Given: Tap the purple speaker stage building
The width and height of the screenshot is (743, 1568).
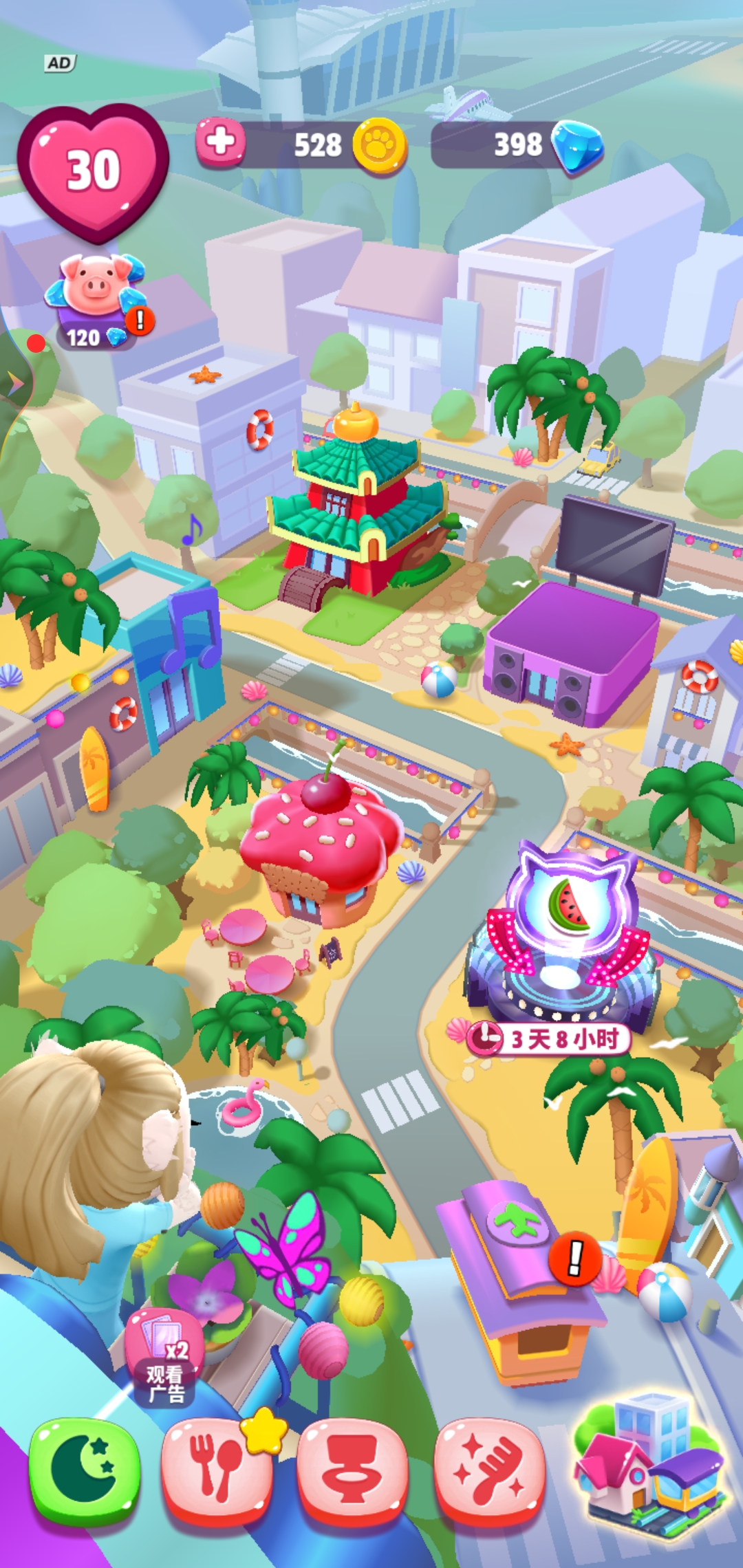Looking at the screenshot, I should 571,653.
